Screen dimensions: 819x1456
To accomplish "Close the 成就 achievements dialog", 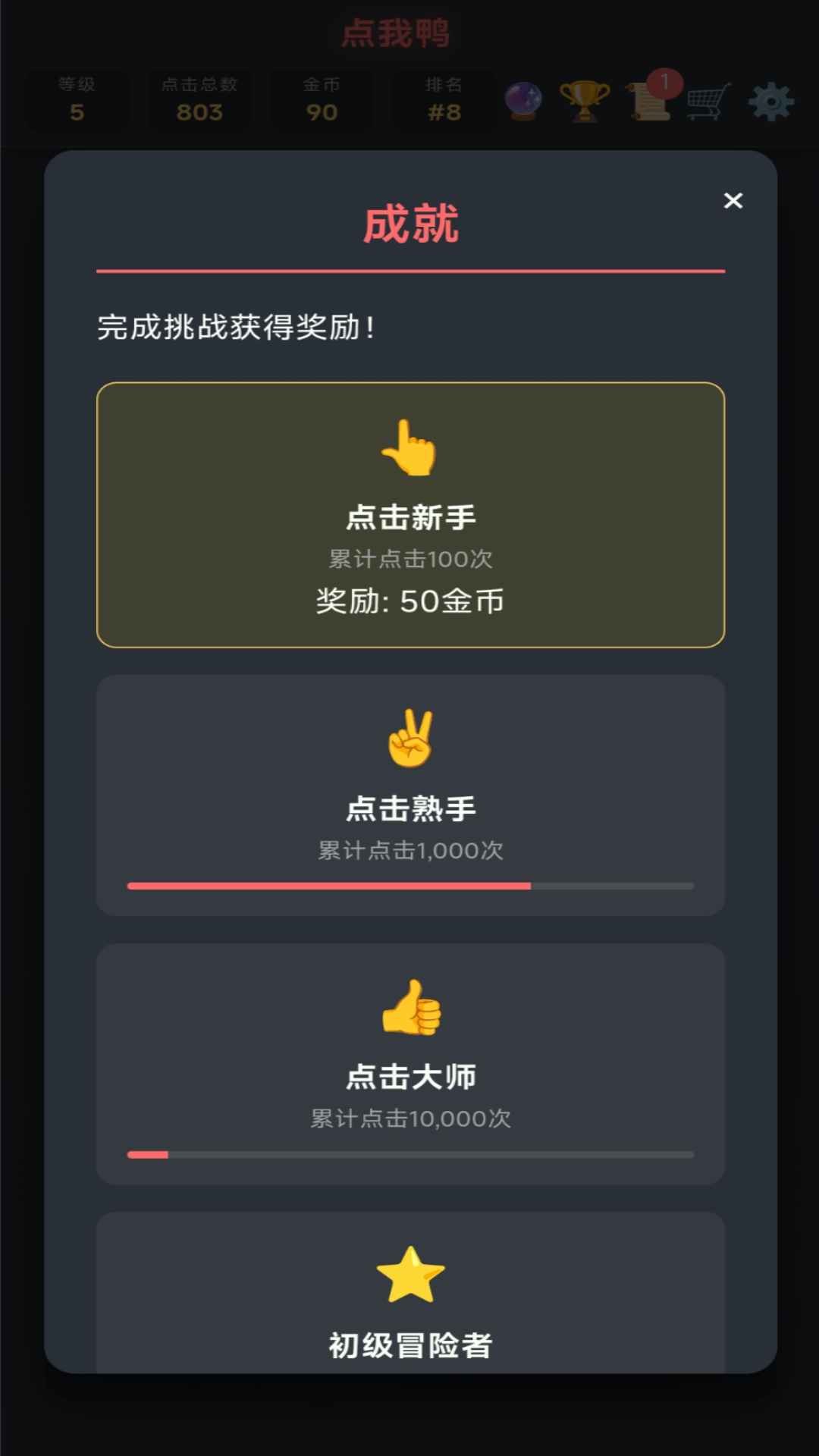I will (733, 201).
